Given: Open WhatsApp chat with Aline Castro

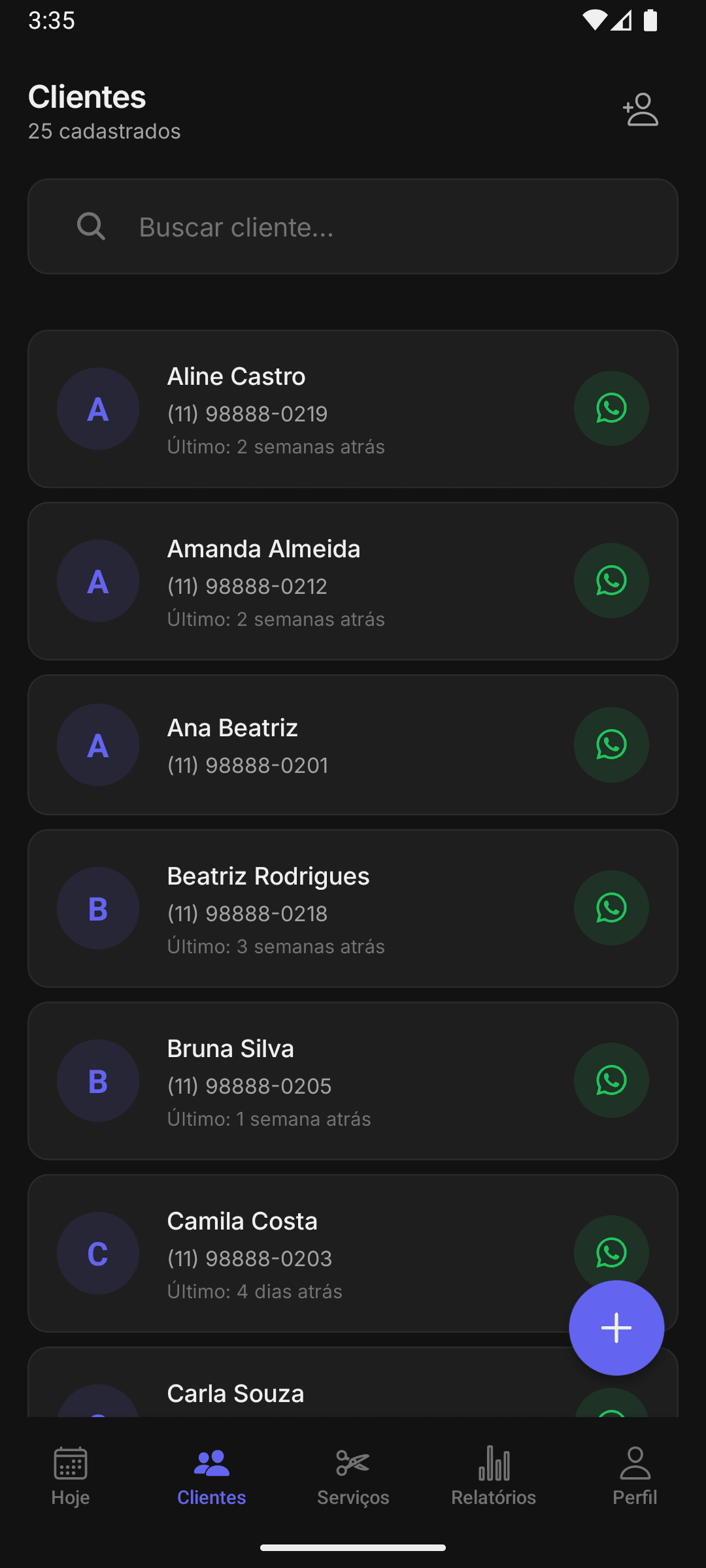Looking at the screenshot, I should coord(611,408).
